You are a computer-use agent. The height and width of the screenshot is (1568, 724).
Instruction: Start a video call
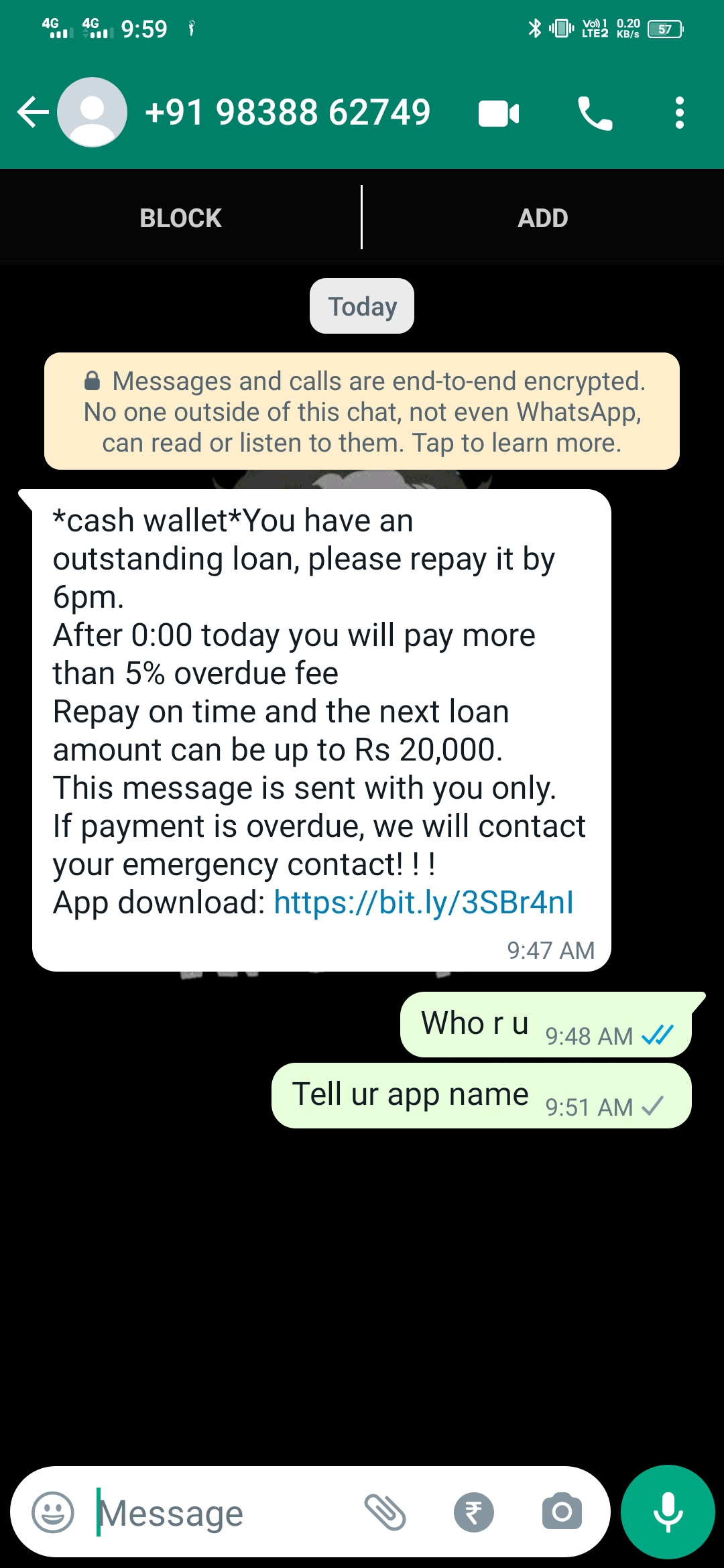pyautogui.click(x=499, y=113)
